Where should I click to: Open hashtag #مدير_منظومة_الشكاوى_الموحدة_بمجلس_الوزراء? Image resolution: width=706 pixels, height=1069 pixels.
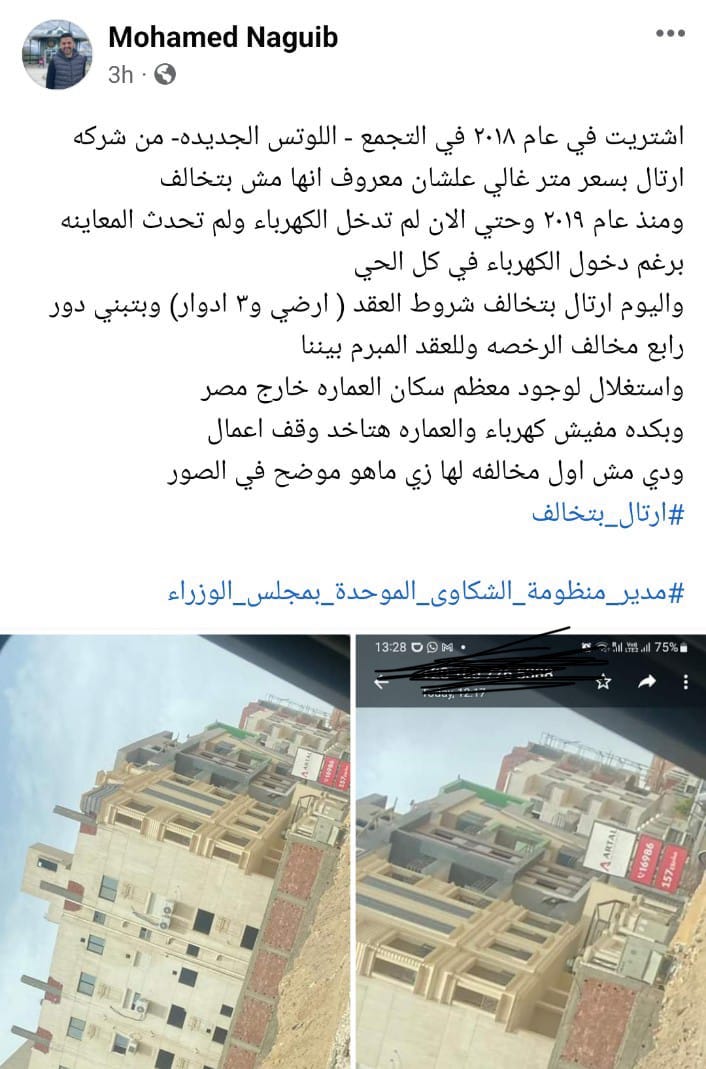point(426,591)
